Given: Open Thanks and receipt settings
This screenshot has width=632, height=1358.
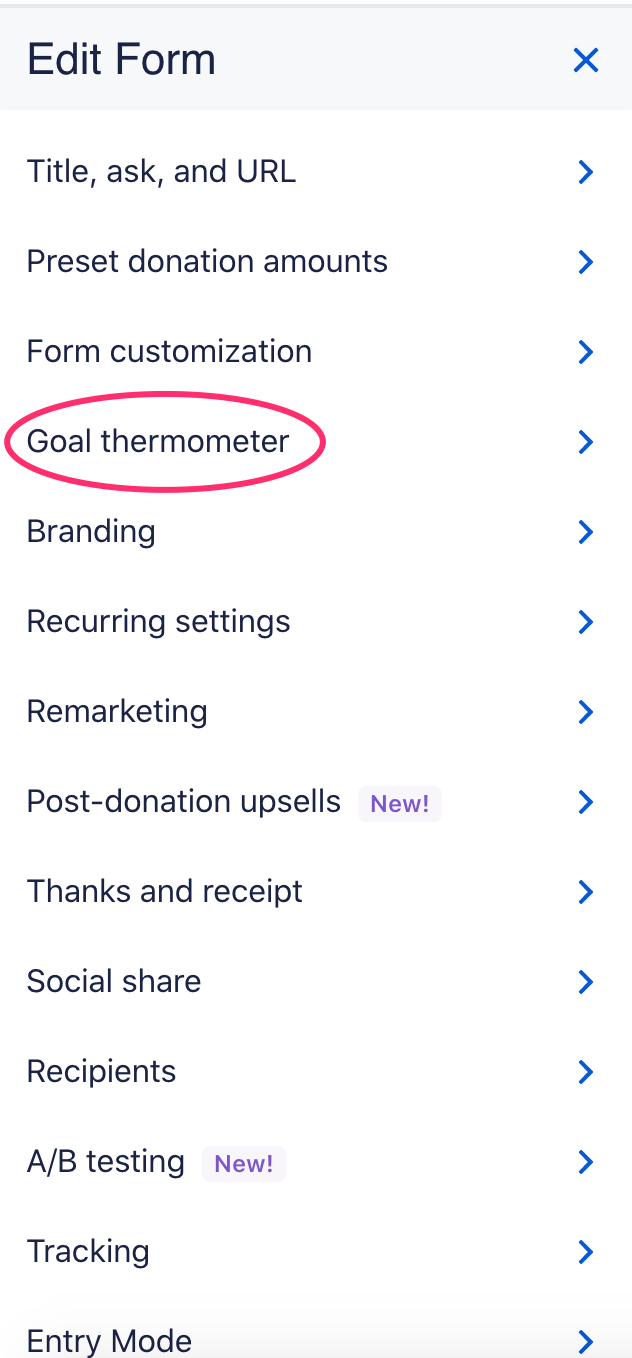Looking at the screenshot, I should (x=316, y=892).
